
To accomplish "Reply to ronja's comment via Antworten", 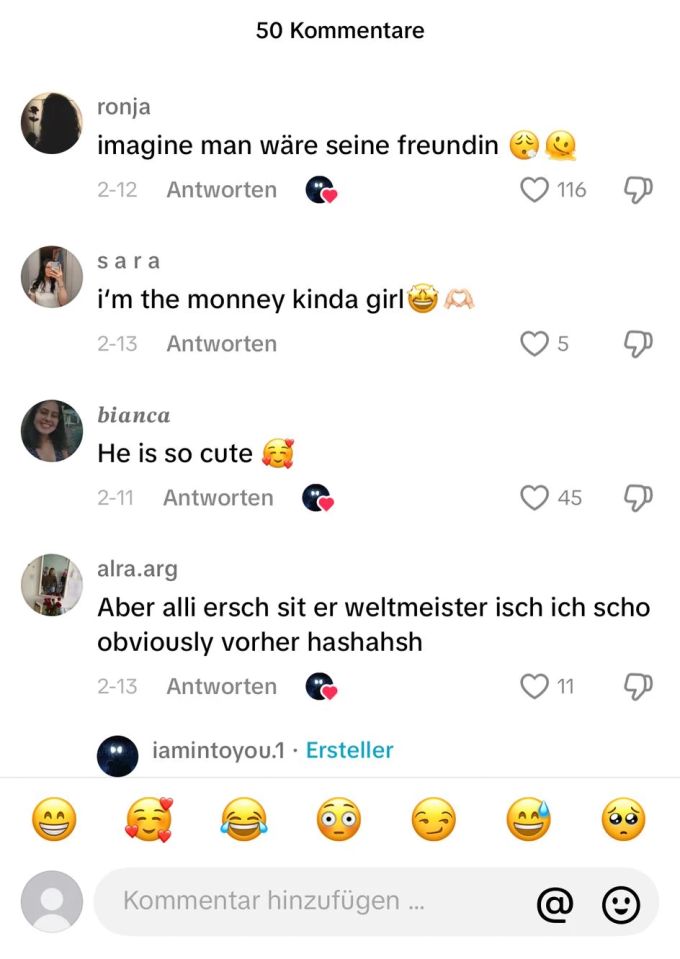I will click(221, 190).
